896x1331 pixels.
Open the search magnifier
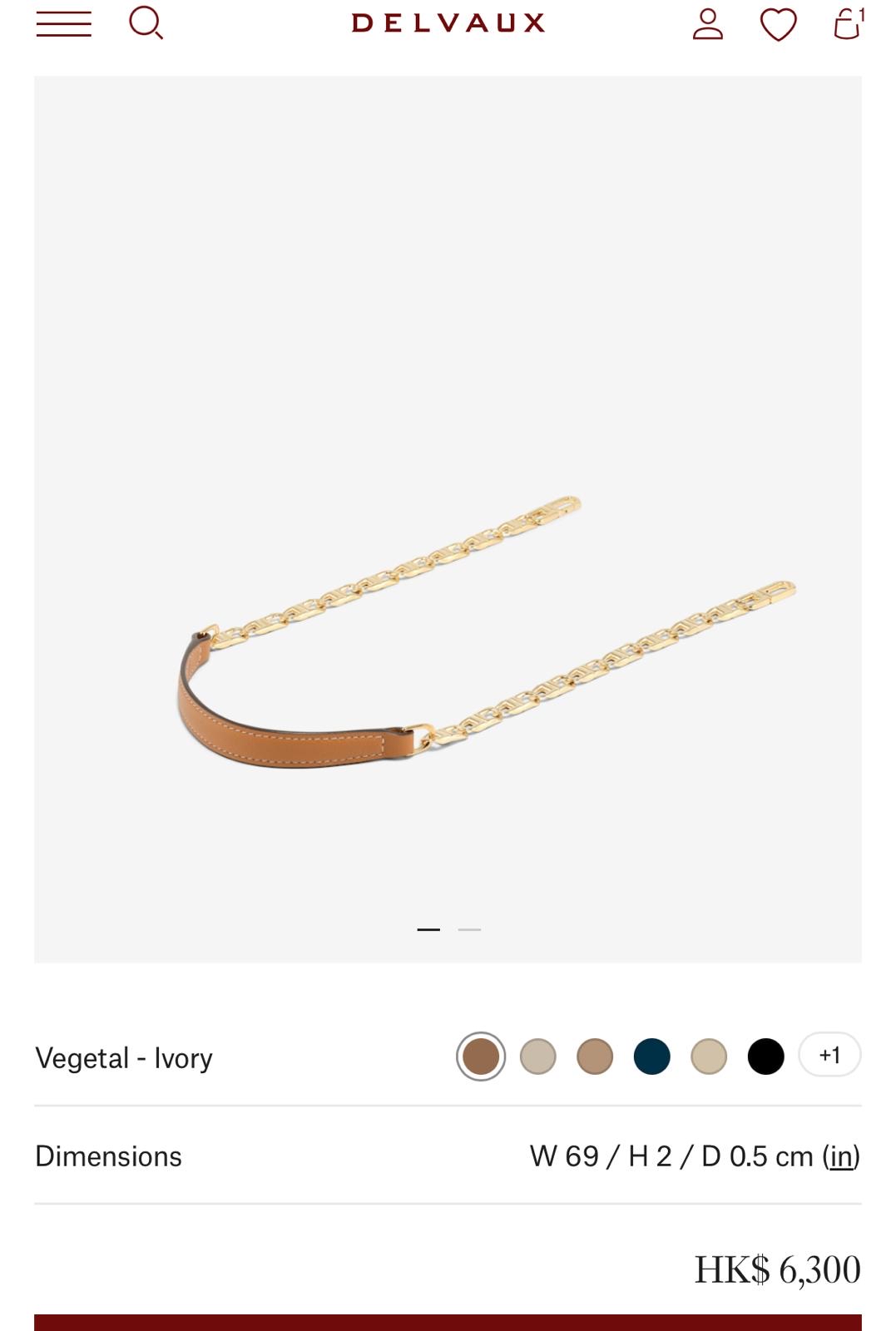point(146,22)
